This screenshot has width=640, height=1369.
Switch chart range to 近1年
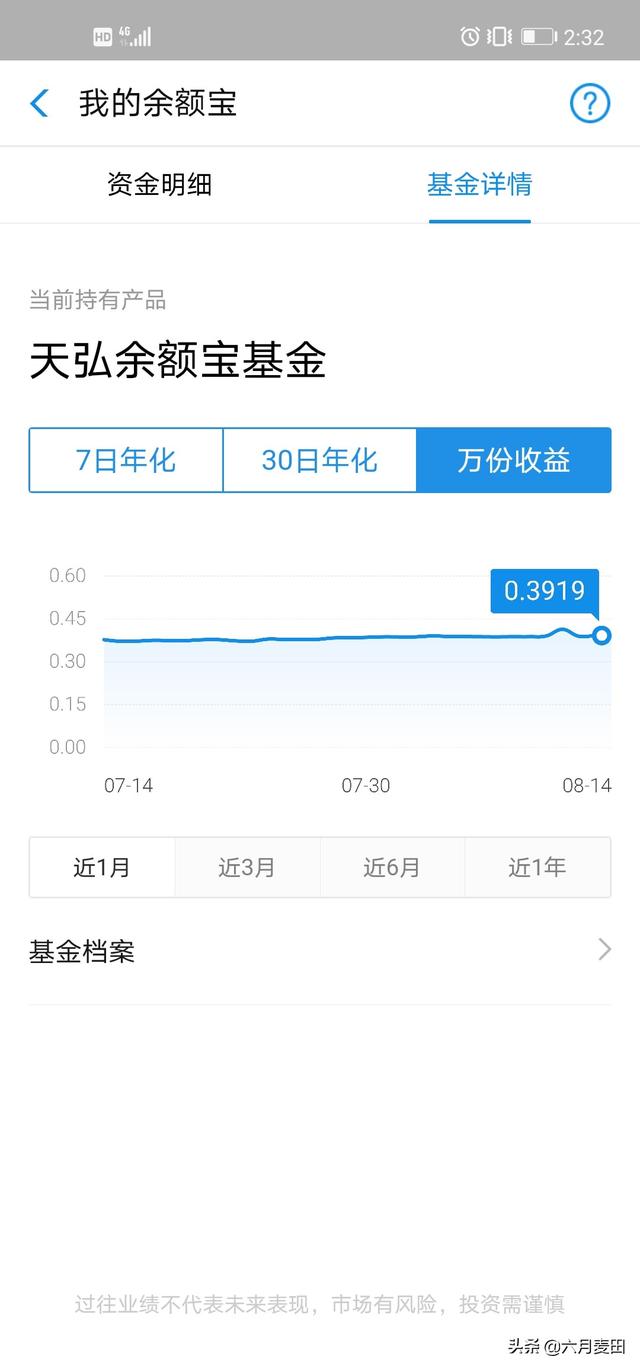(537, 867)
